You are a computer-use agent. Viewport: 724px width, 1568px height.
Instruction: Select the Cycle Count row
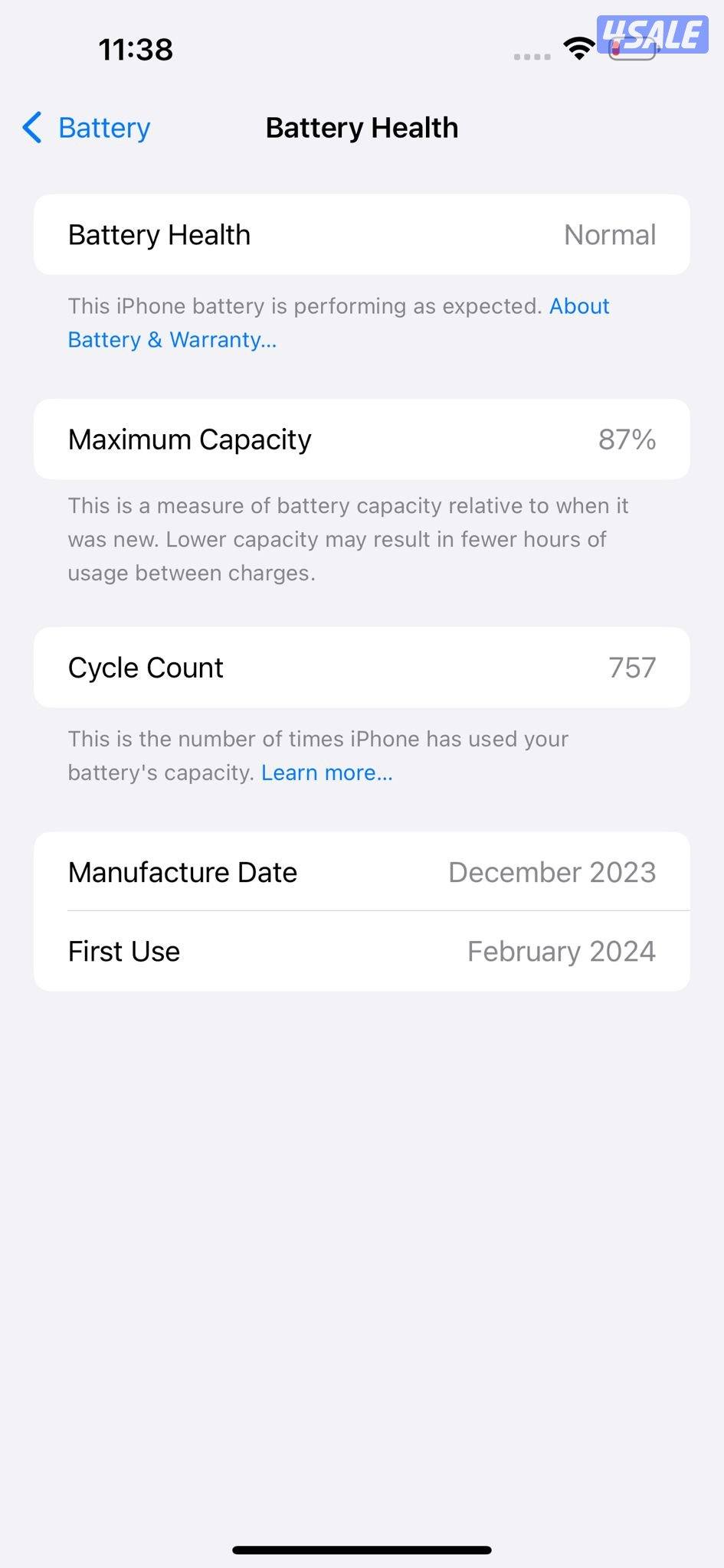point(362,667)
